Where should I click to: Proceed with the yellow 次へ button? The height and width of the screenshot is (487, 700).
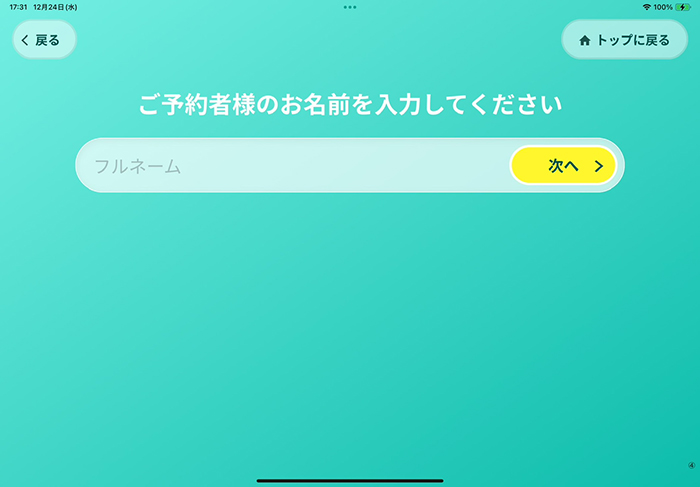564,166
